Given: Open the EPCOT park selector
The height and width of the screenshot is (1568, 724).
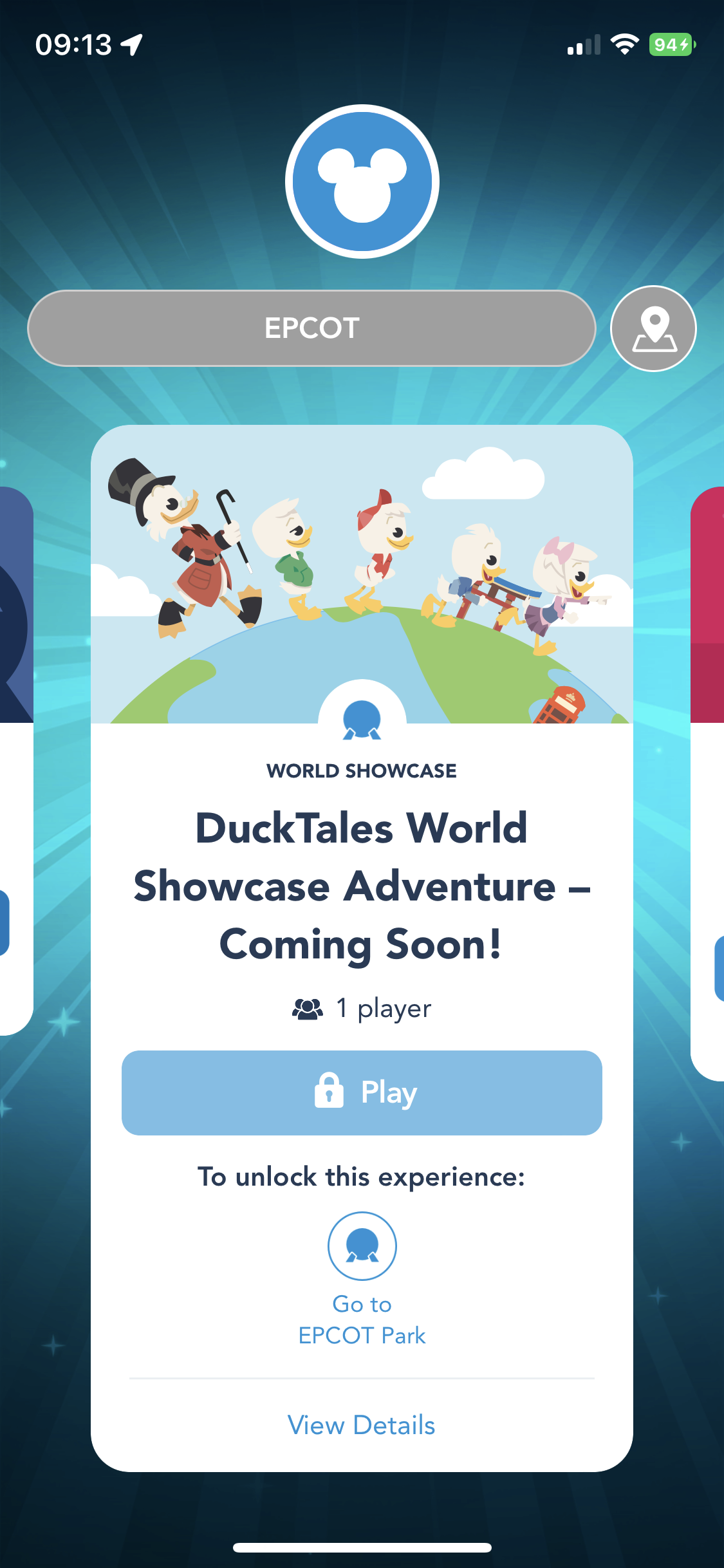Looking at the screenshot, I should (311, 328).
